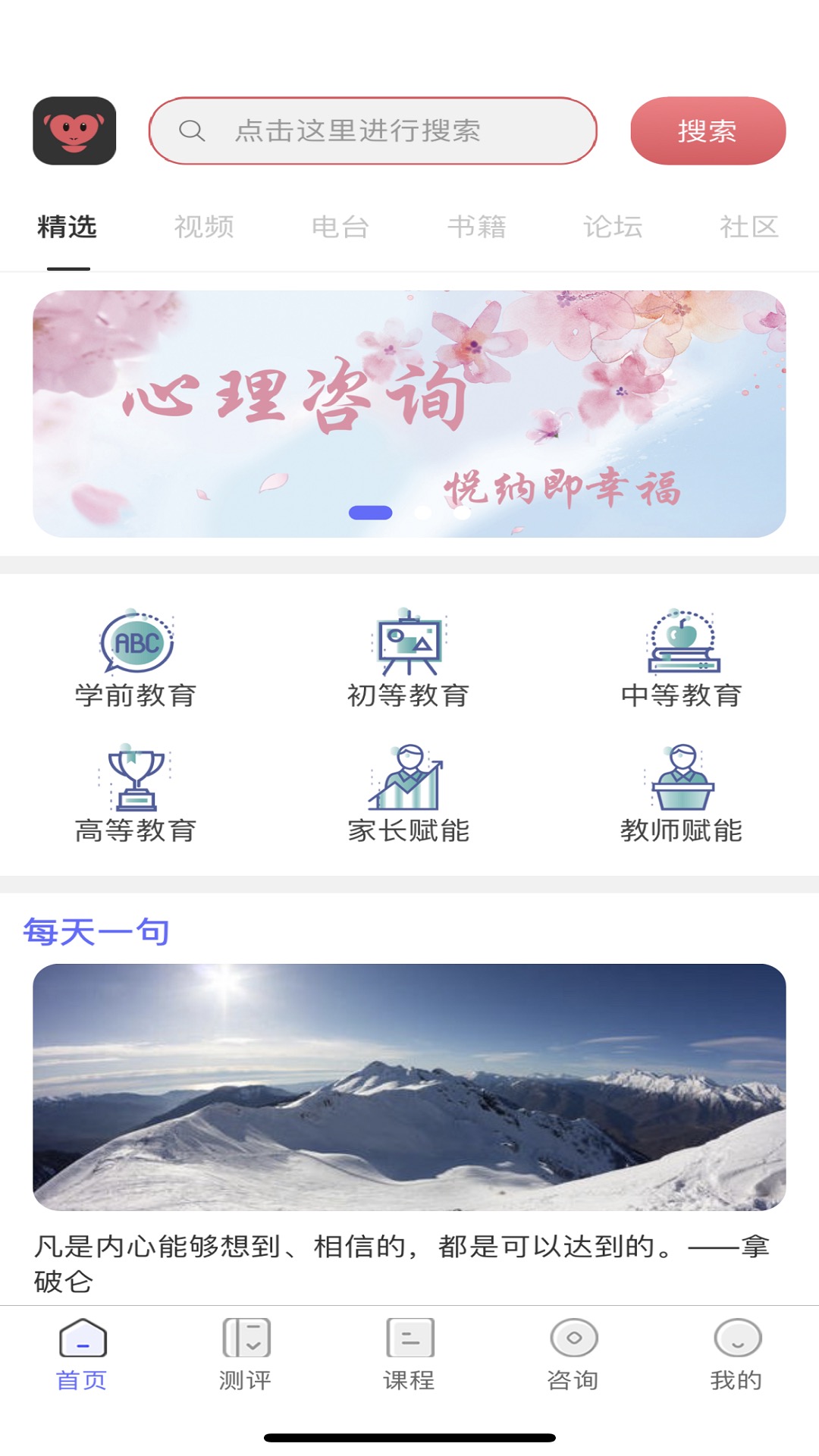819x1456 pixels.
Task: Open 家长赋能 section
Action: [x=409, y=793]
